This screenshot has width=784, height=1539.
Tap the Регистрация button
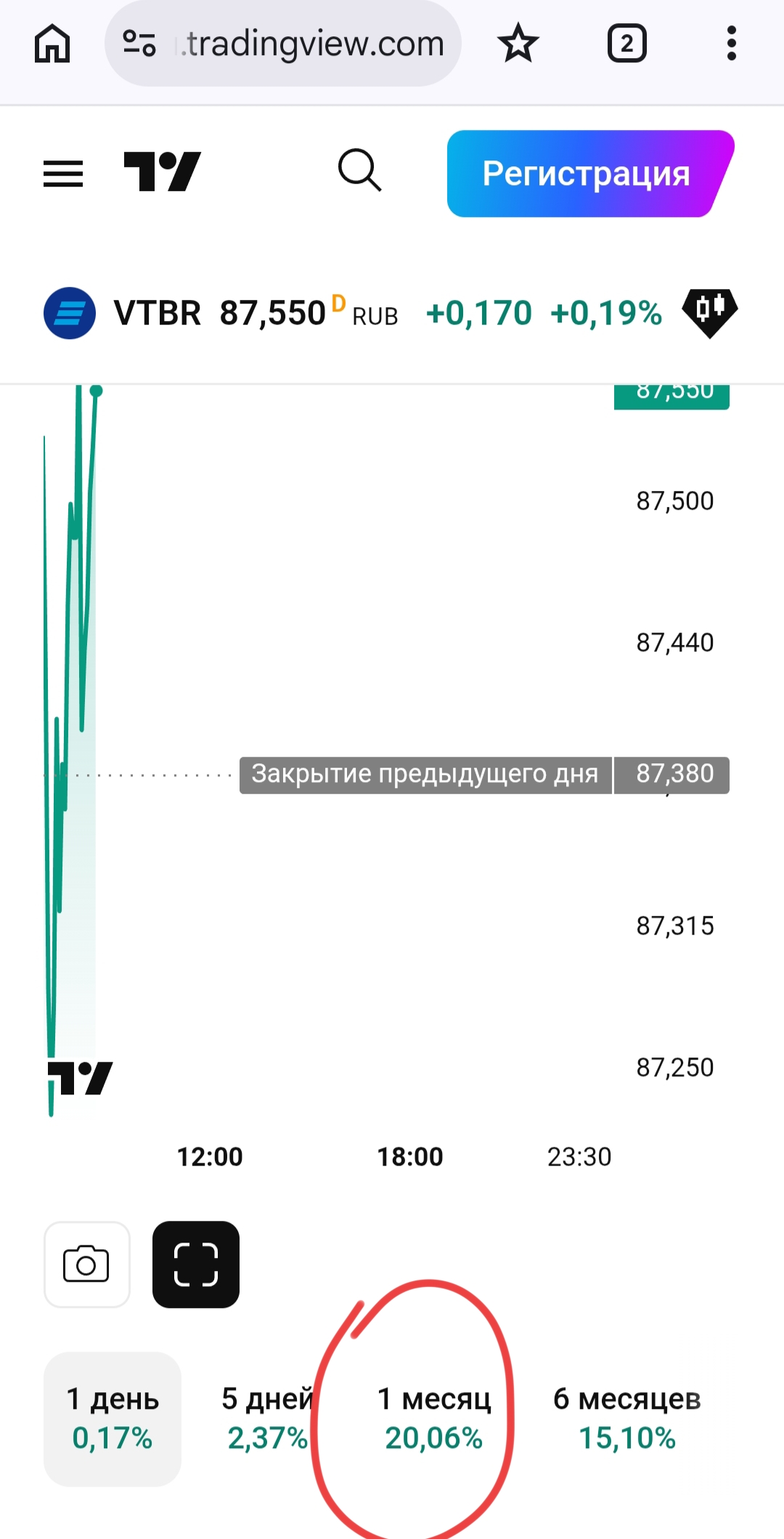coord(587,174)
